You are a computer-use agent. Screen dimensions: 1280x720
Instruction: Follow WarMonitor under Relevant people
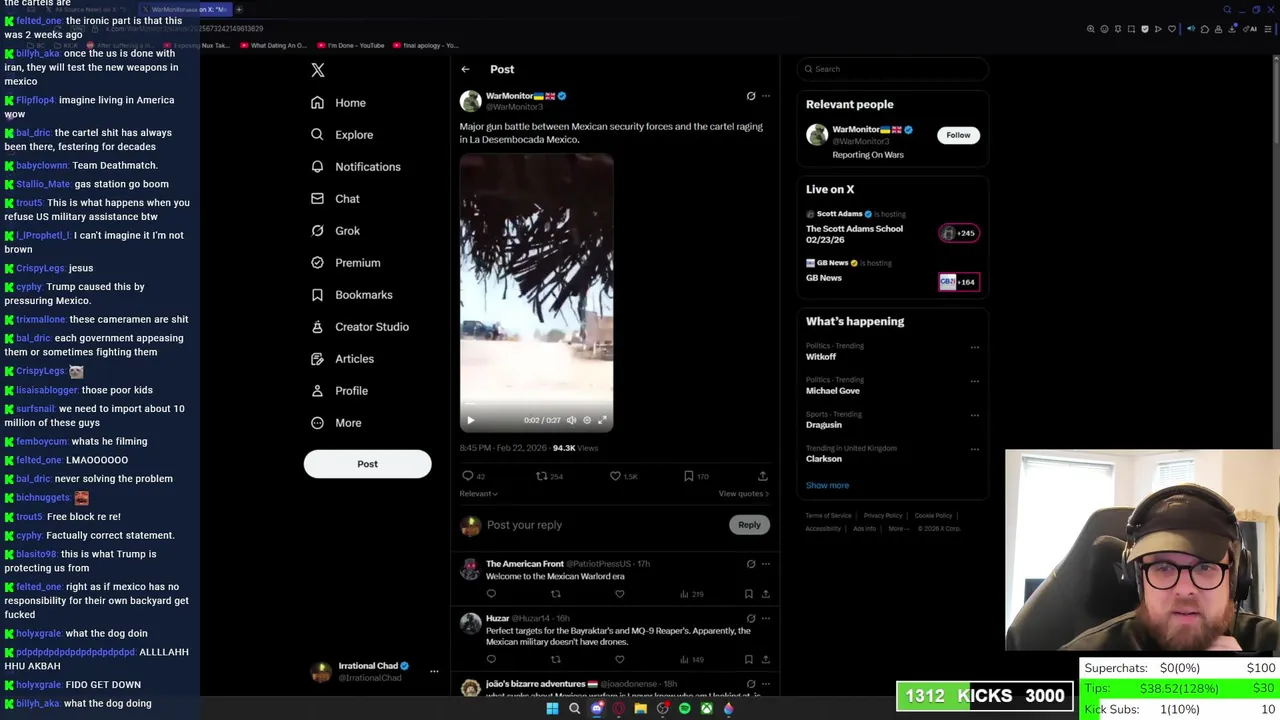(958, 135)
